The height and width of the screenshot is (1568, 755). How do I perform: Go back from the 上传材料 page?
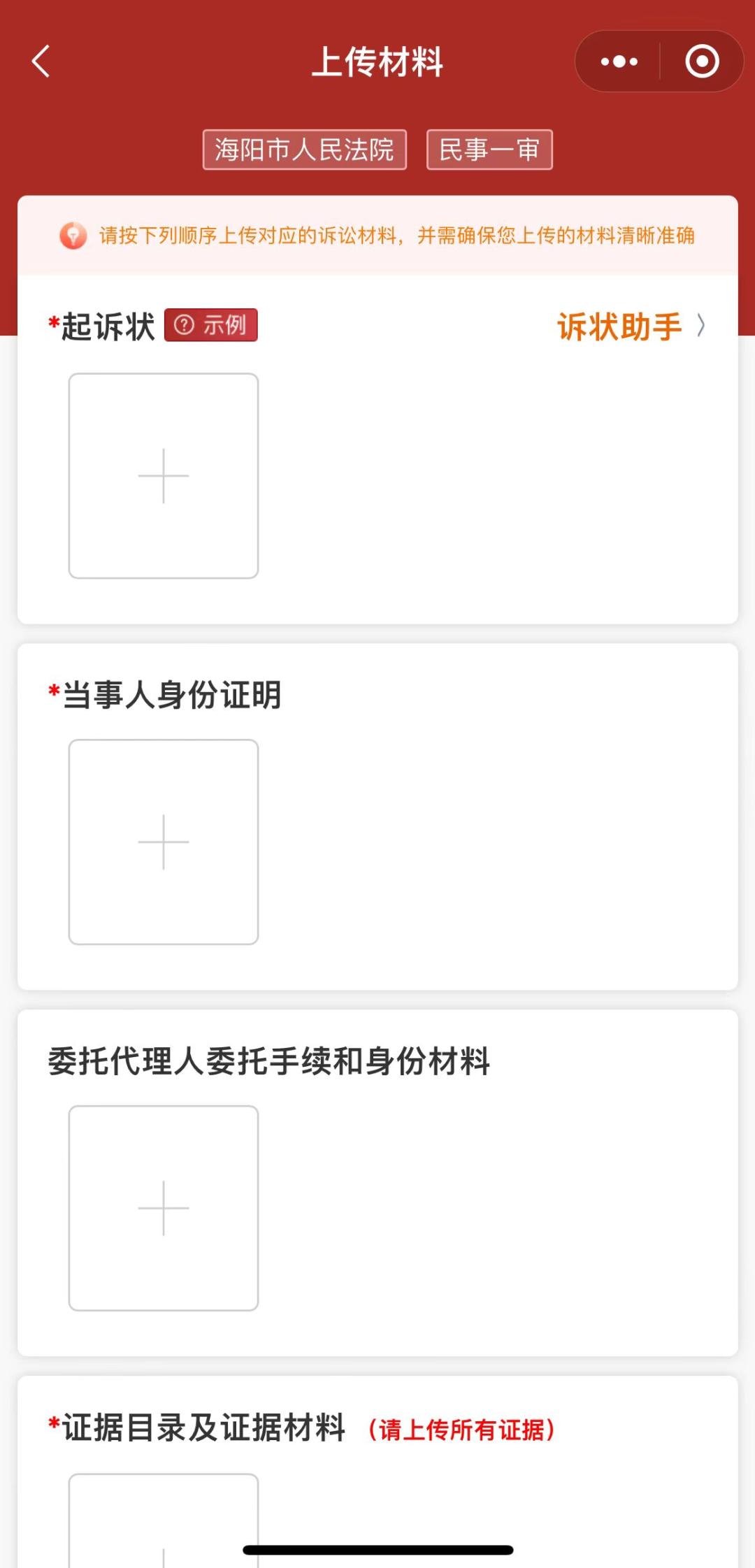pos(42,62)
